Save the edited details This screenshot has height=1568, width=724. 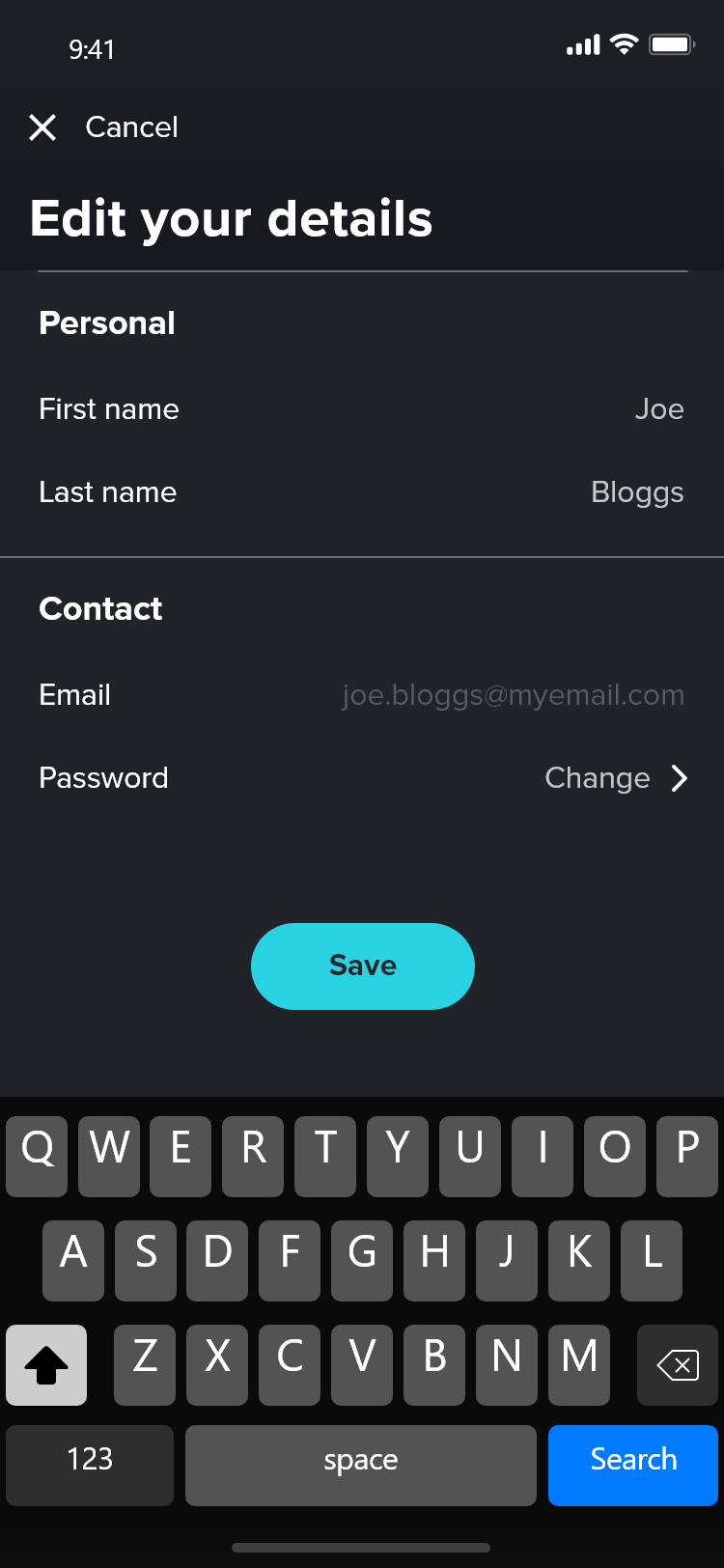362,966
